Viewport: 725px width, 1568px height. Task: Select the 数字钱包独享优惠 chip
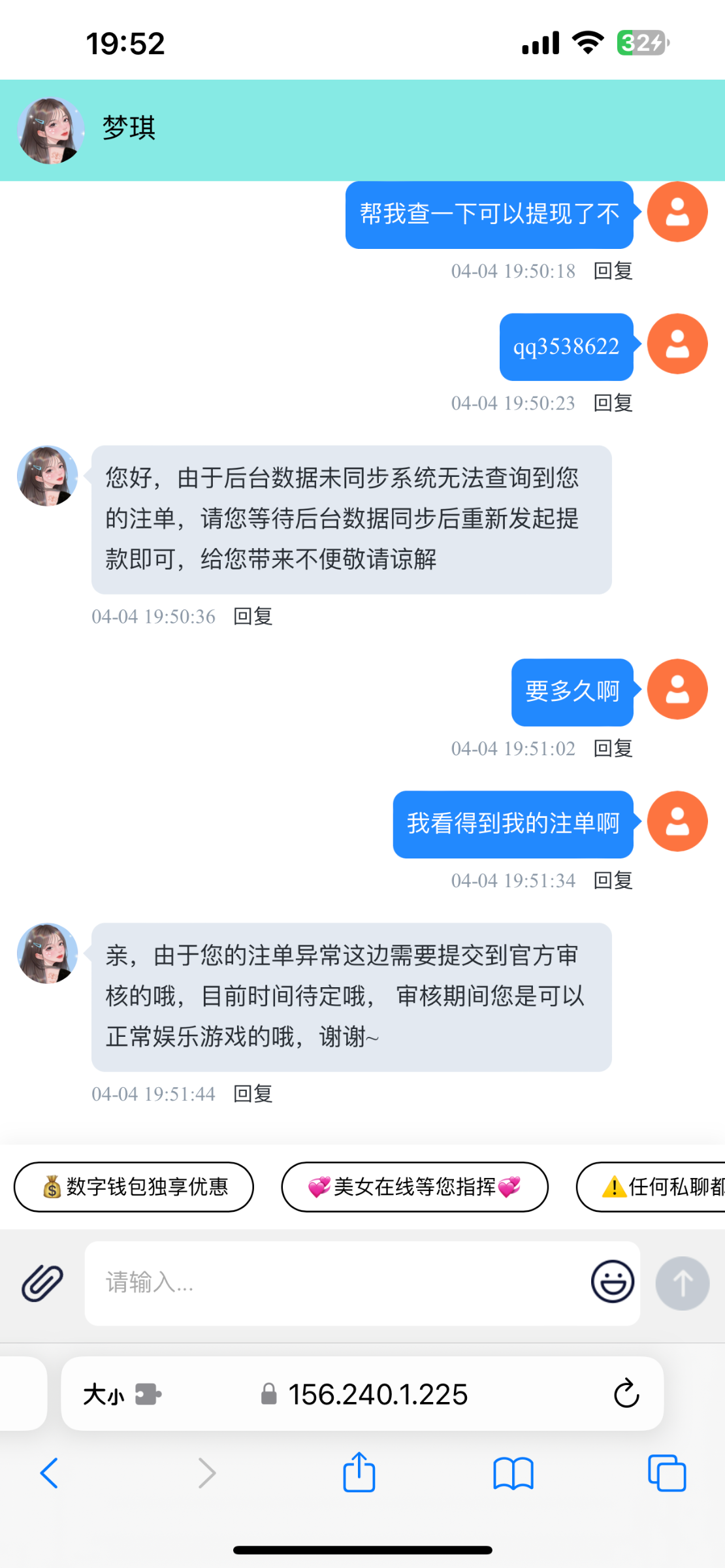coord(134,1186)
